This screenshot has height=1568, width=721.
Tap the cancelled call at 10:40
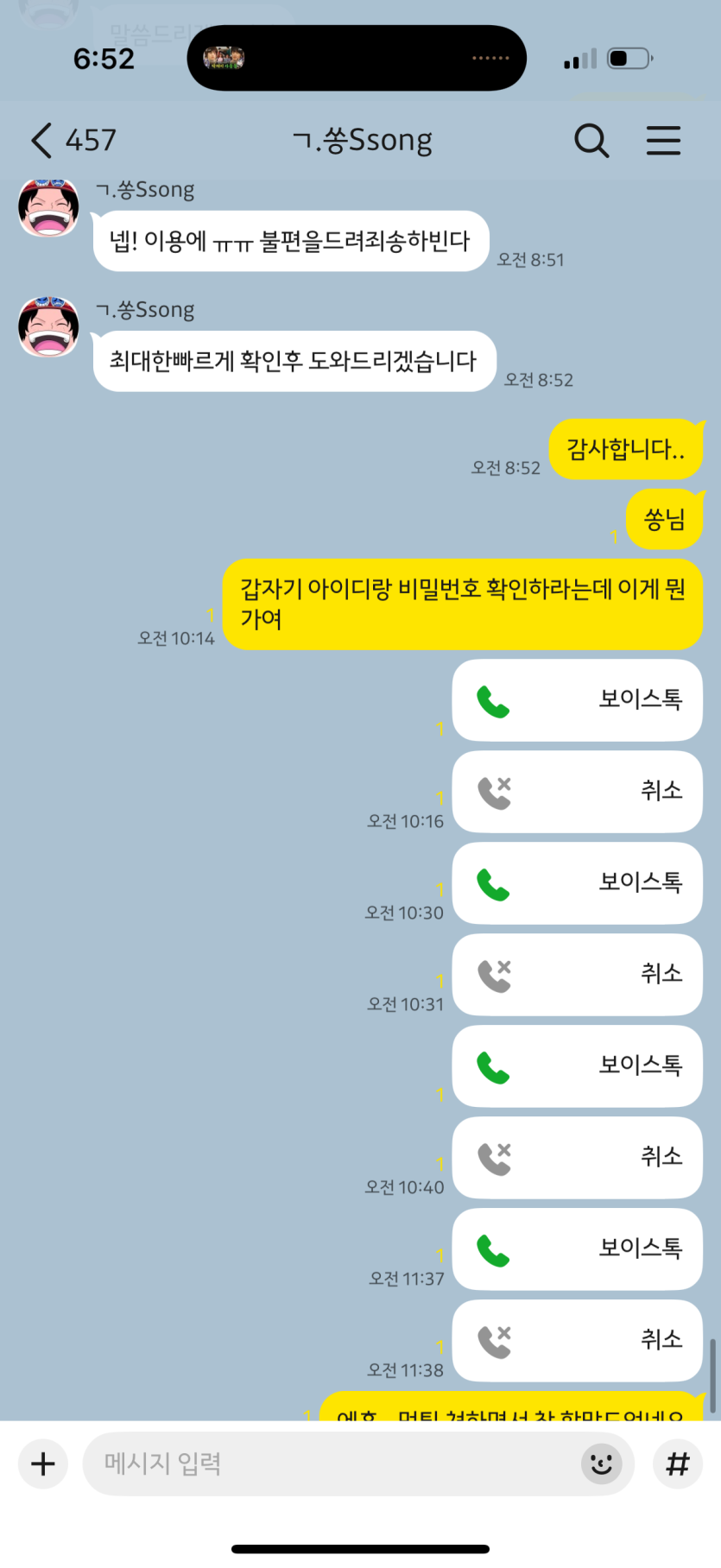click(x=577, y=1158)
